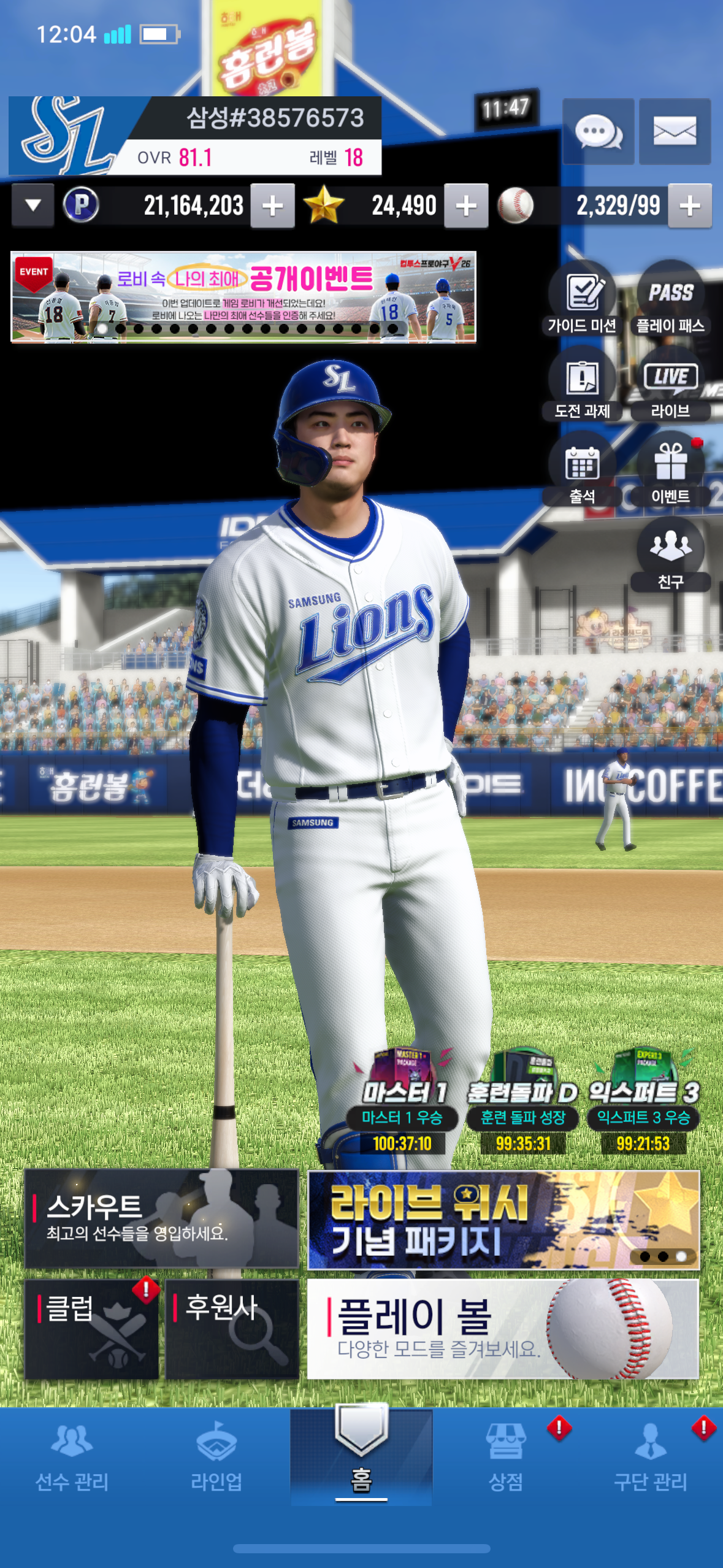Open 마스터 1 우승 package offer

(x=402, y=1102)
